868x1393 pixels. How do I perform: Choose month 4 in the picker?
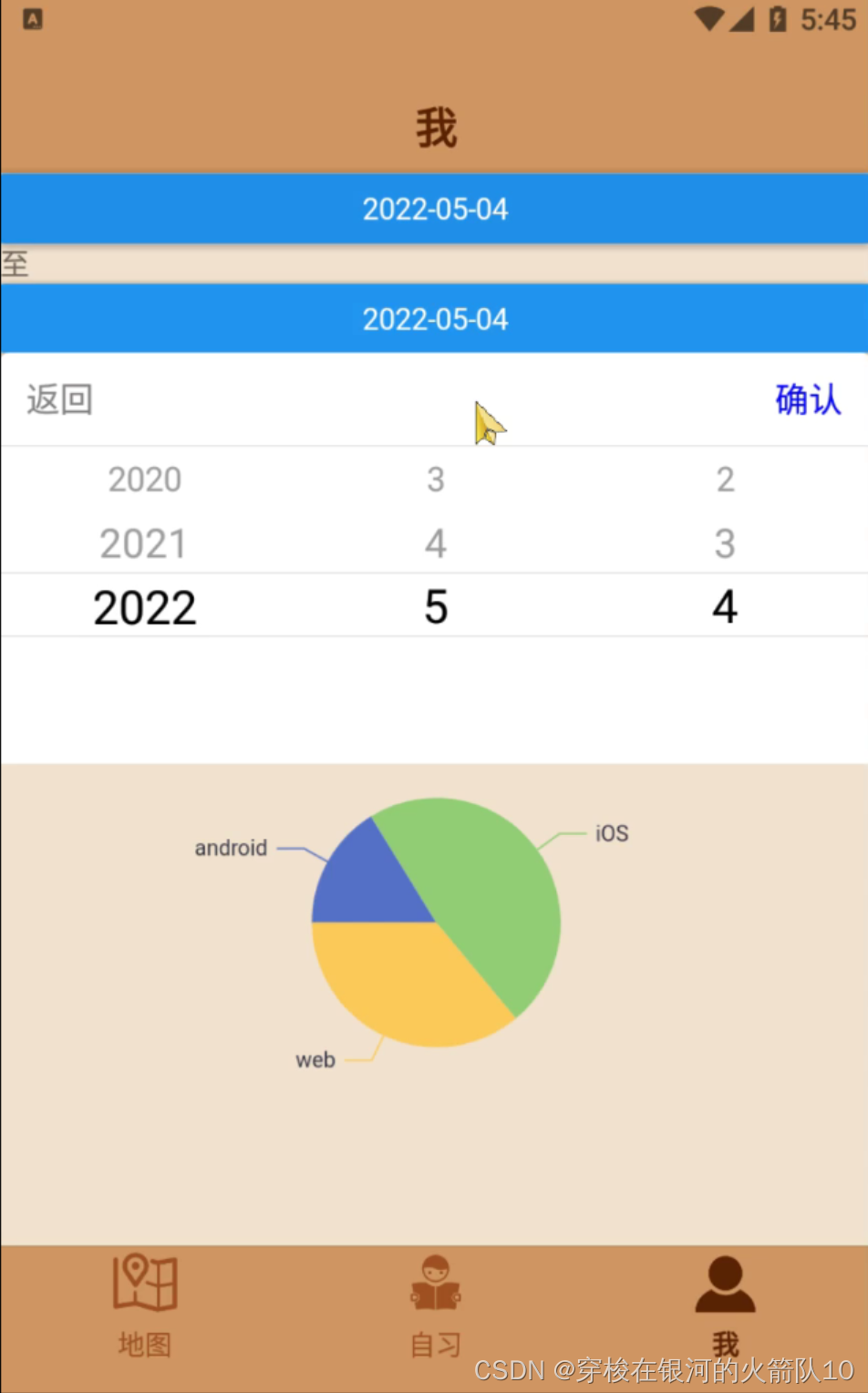[436, 543]
